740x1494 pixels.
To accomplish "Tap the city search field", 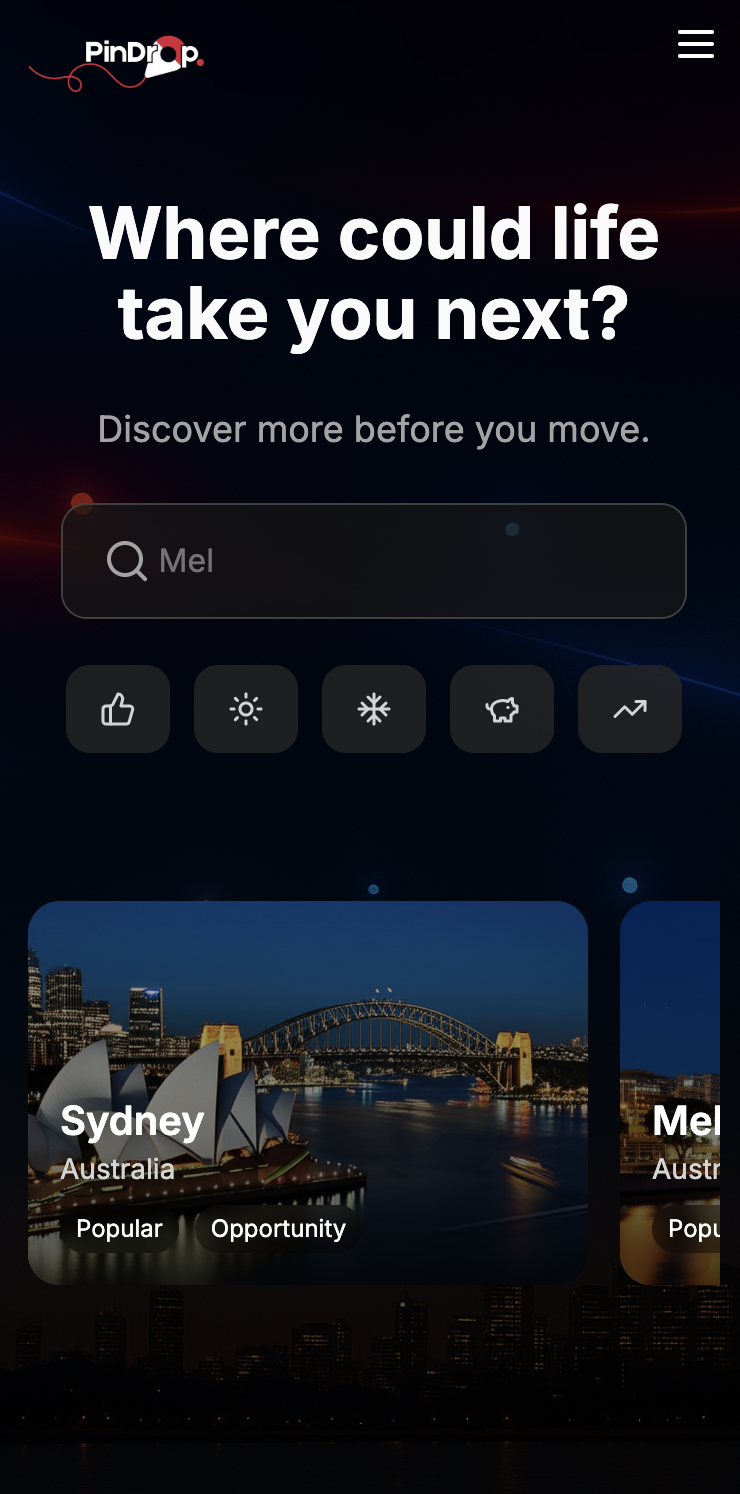I will point(374,561).
